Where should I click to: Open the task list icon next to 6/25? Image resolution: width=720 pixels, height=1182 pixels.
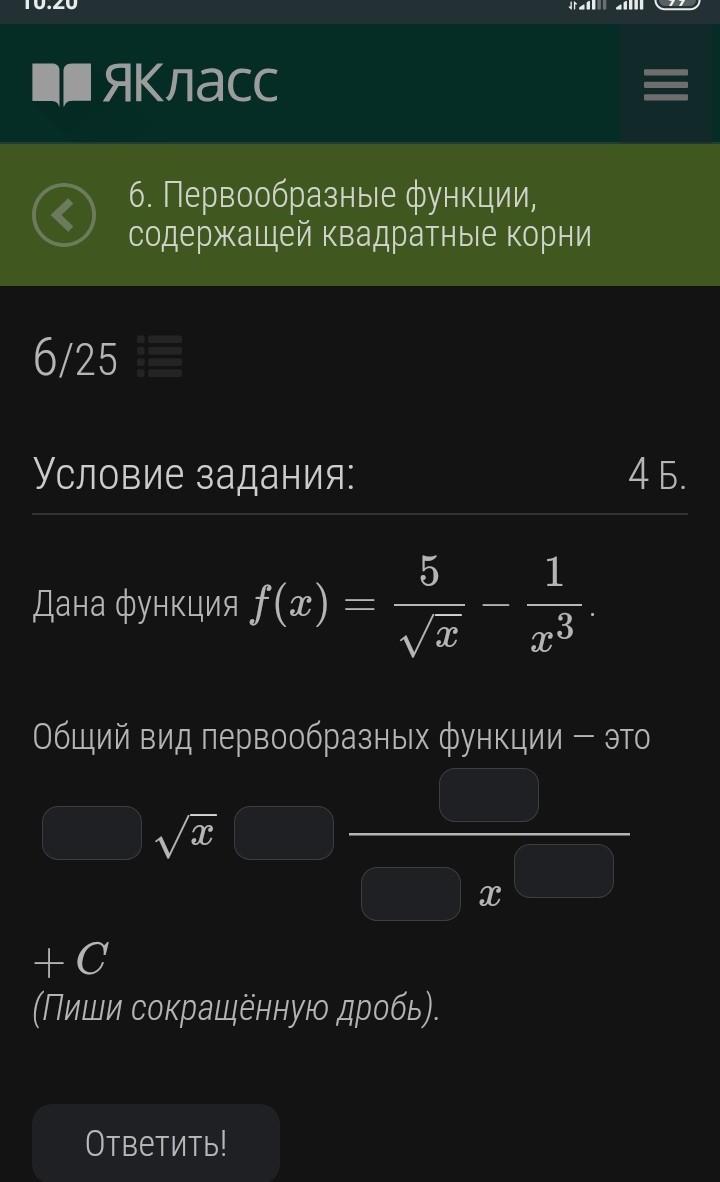click(159, 357)
